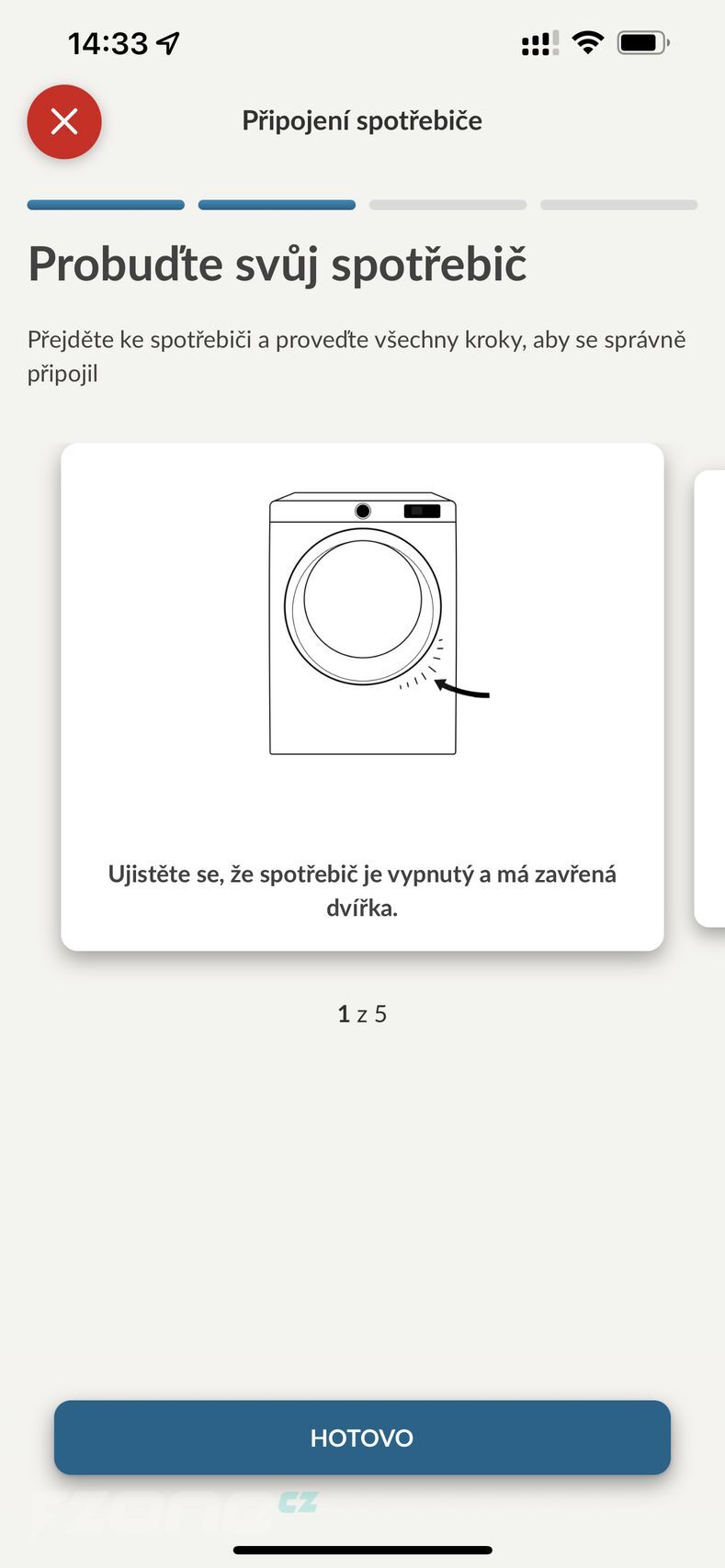Tap the HOTOVO button
The width and height of the screenshot is (725, 1568).
[x=362, y=1438]
